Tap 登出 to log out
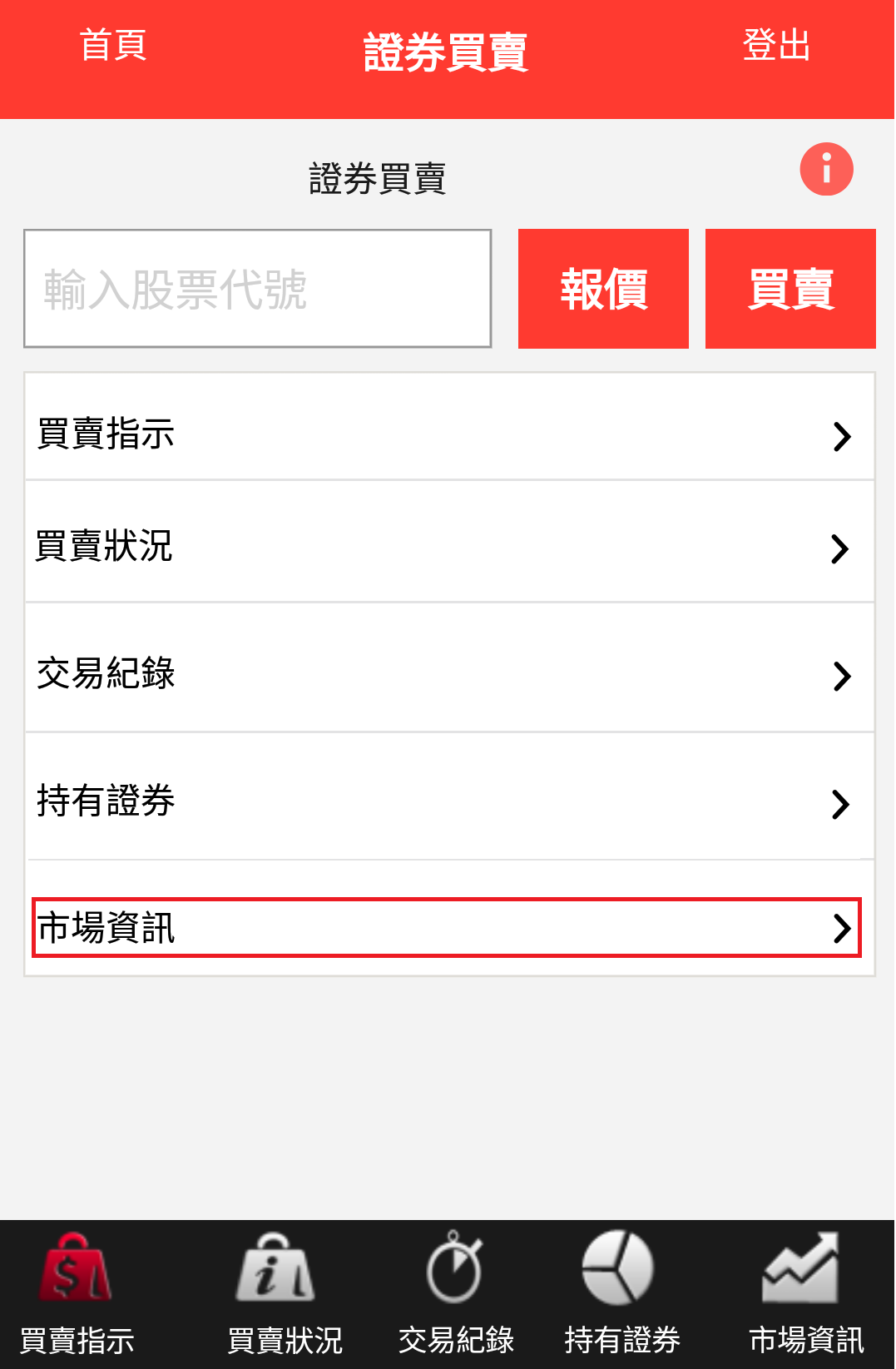The image size is (896, 1369). [x=775, y=45]
